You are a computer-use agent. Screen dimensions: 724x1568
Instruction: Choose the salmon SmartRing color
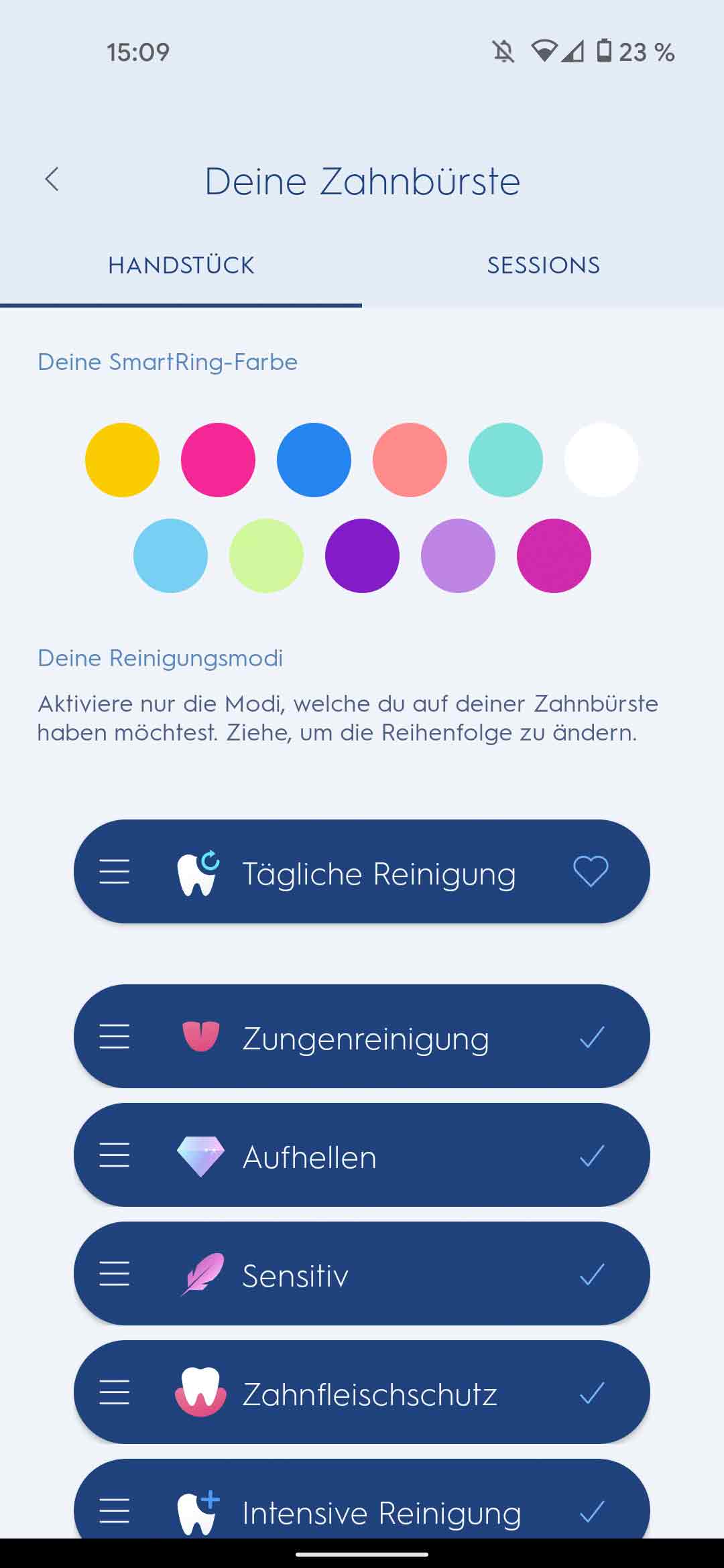[x=410, y=460]
